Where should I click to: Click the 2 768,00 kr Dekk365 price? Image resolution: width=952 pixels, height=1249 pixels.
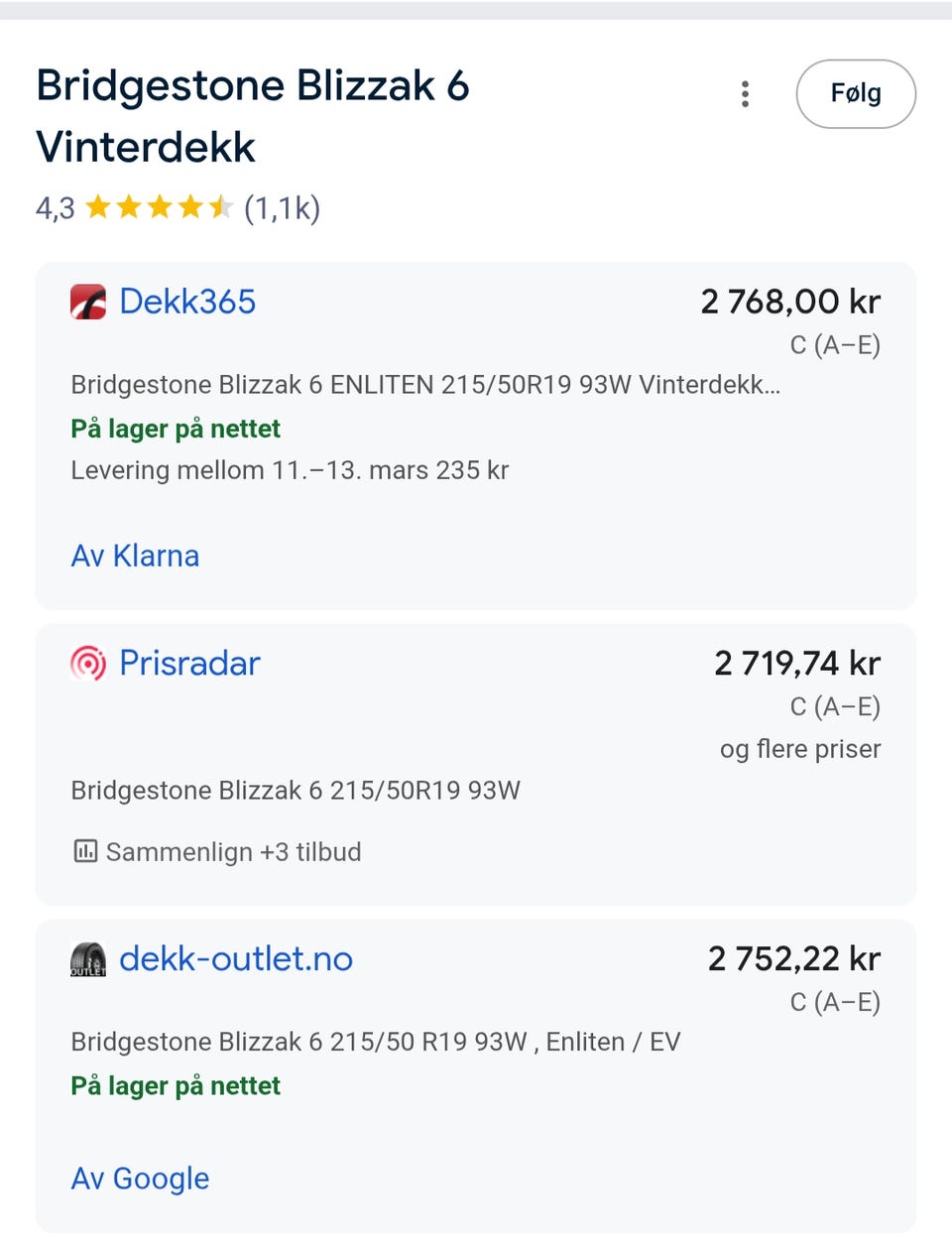[x=790, y=301]
